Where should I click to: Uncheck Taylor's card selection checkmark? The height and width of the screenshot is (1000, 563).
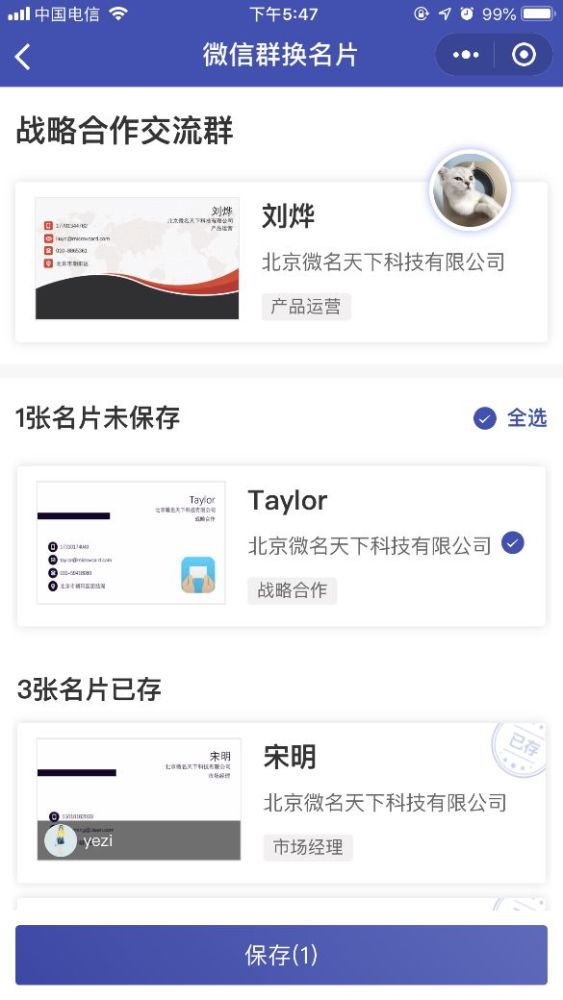[513, 543]
